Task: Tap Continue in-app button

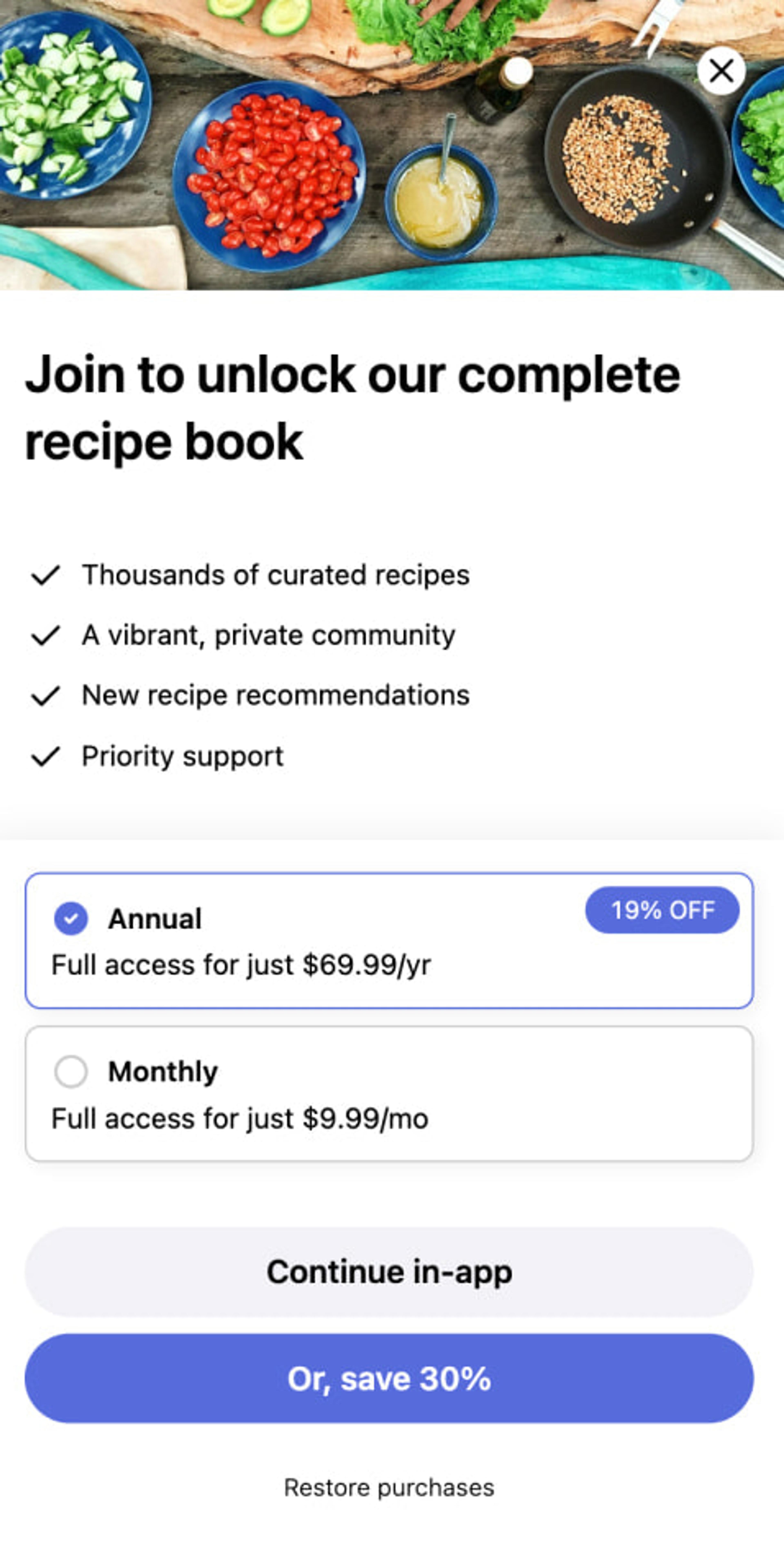Action: coord(389,1272)
